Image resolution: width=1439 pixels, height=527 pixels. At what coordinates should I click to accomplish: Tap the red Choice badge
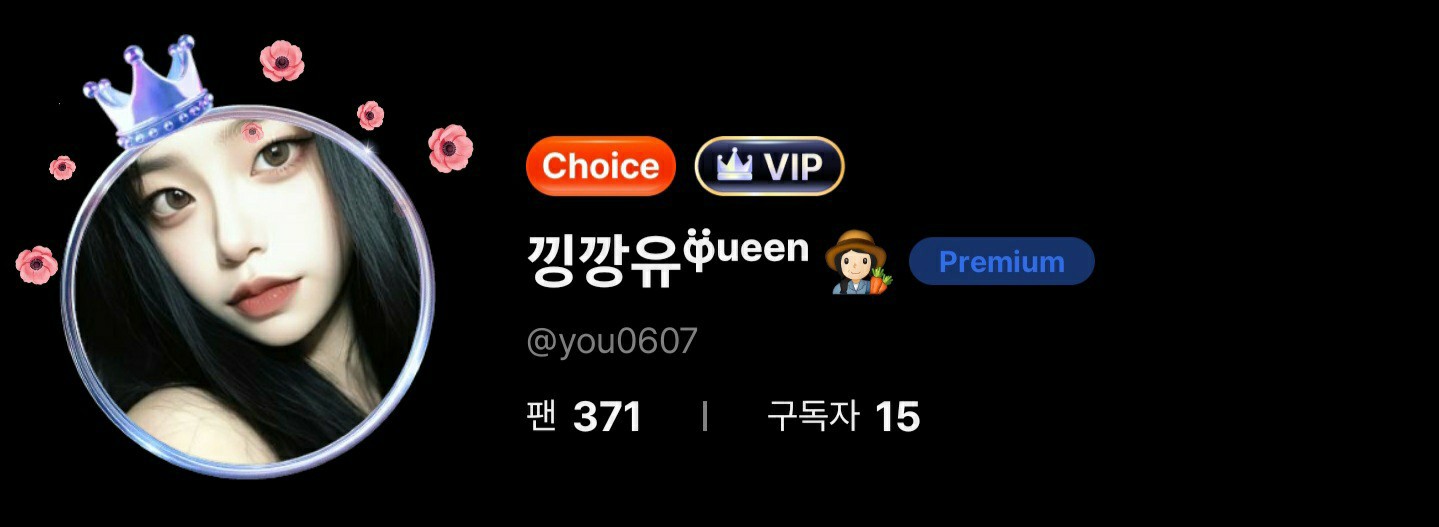tap(600, 166)
